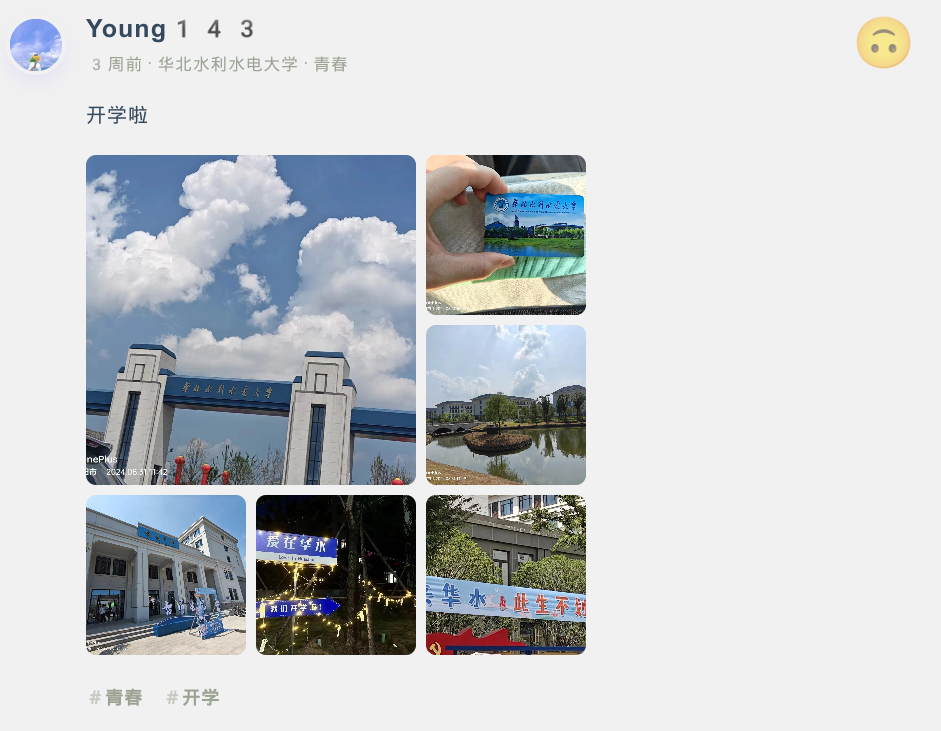Open the #青春 hashtag

[x=116, y=697]
